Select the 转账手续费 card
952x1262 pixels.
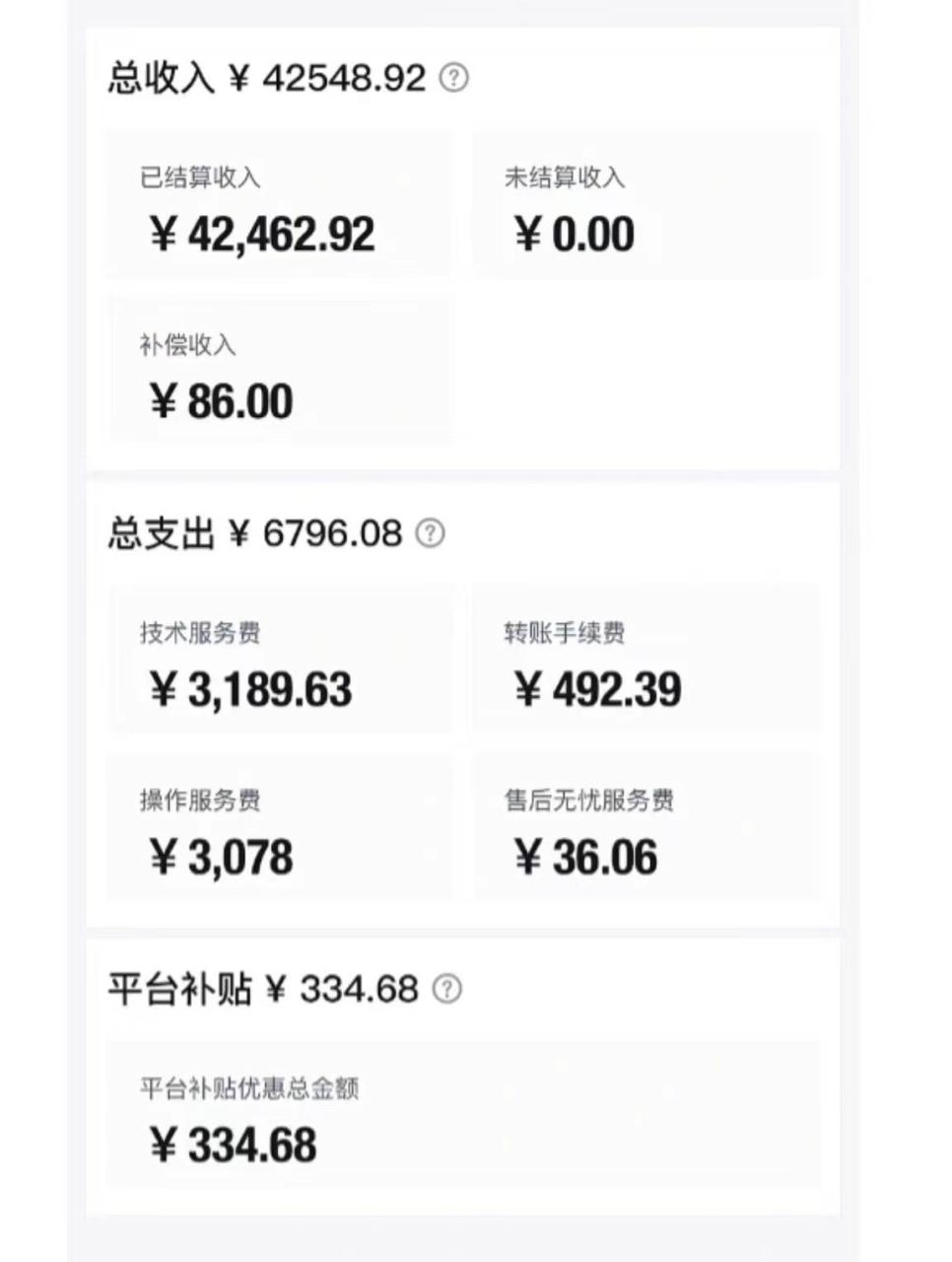646,661
